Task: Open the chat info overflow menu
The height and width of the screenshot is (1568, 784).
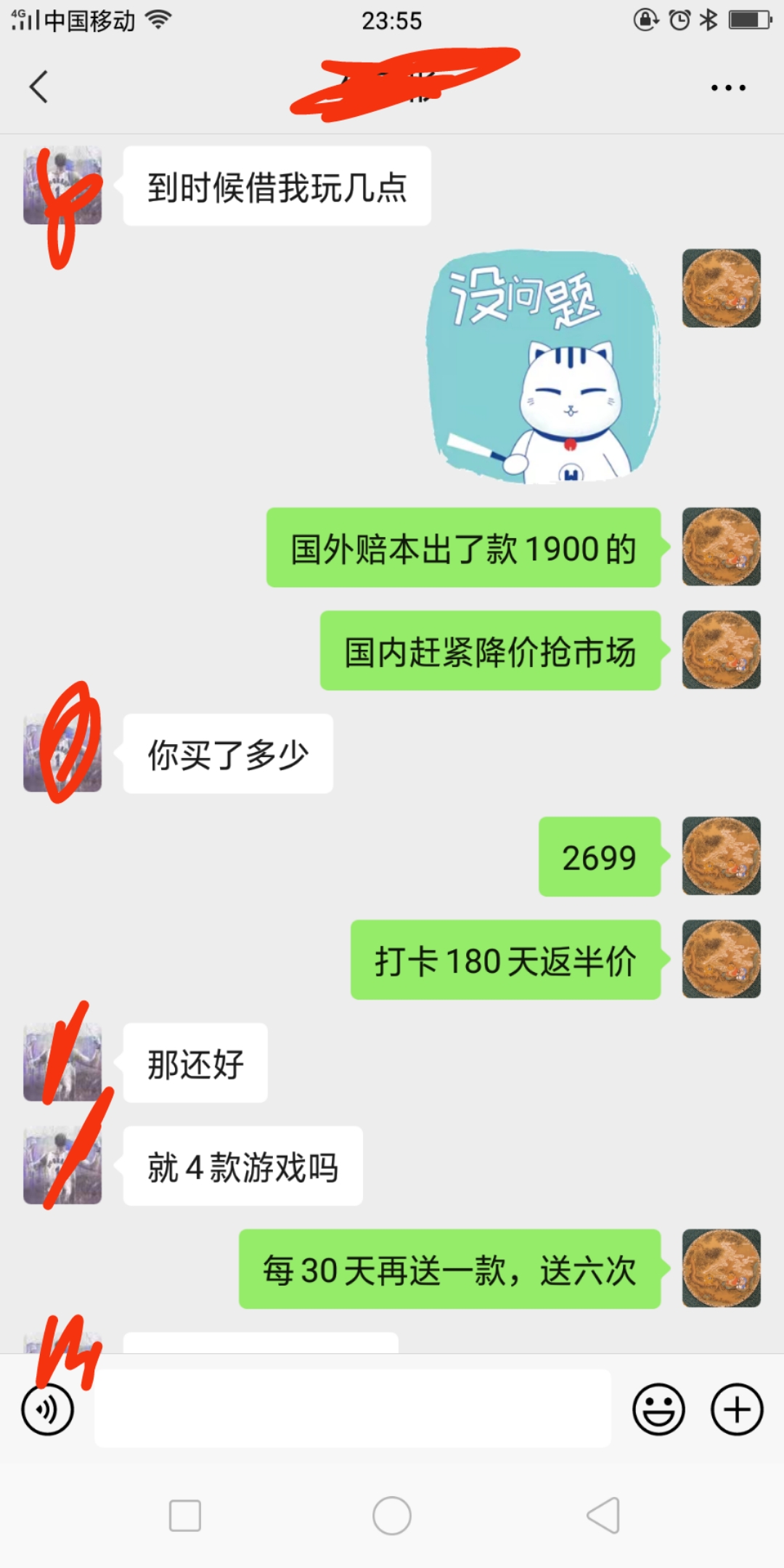Action: 727,88
